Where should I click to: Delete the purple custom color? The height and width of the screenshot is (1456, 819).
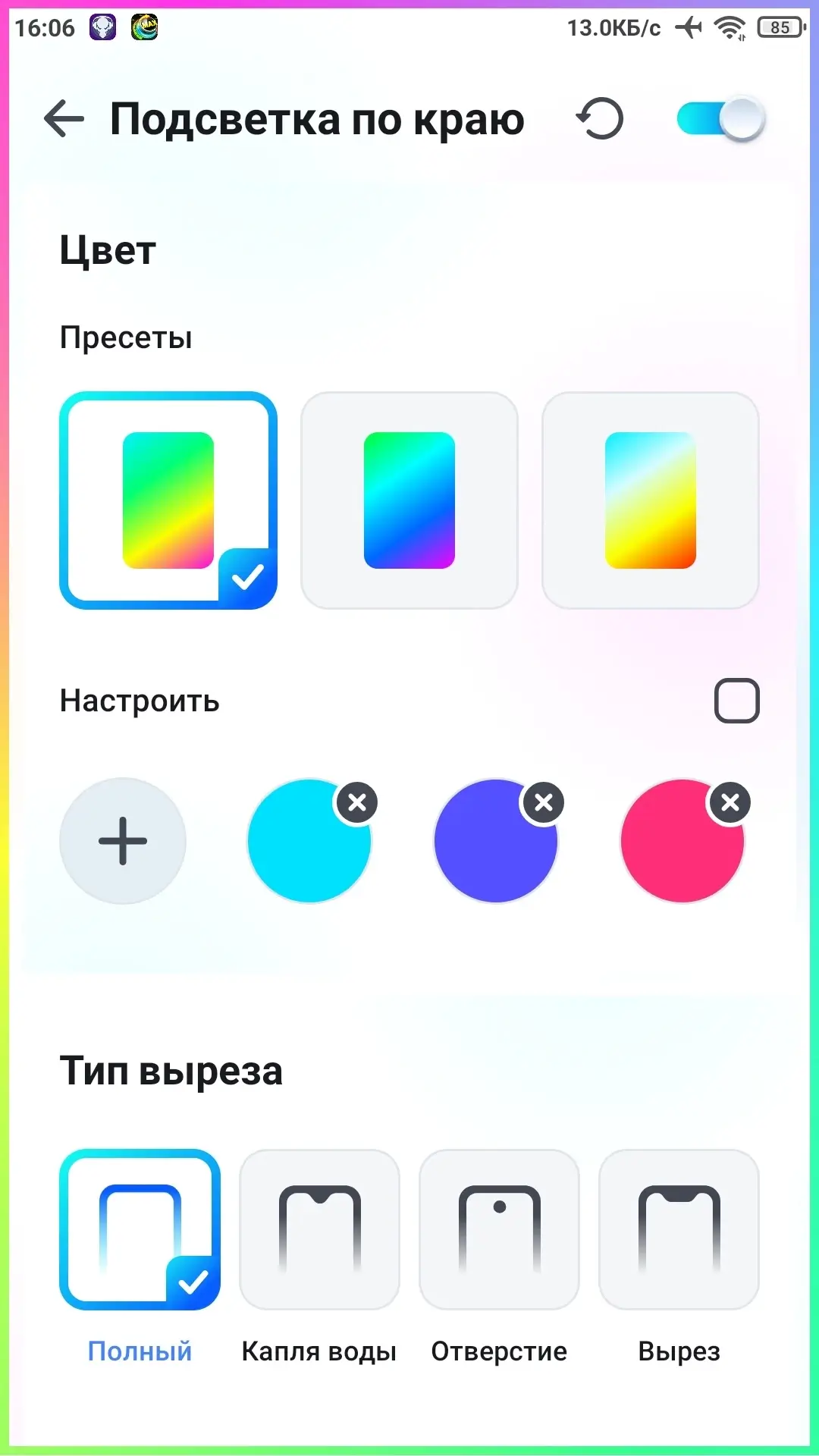click(544, 802)
